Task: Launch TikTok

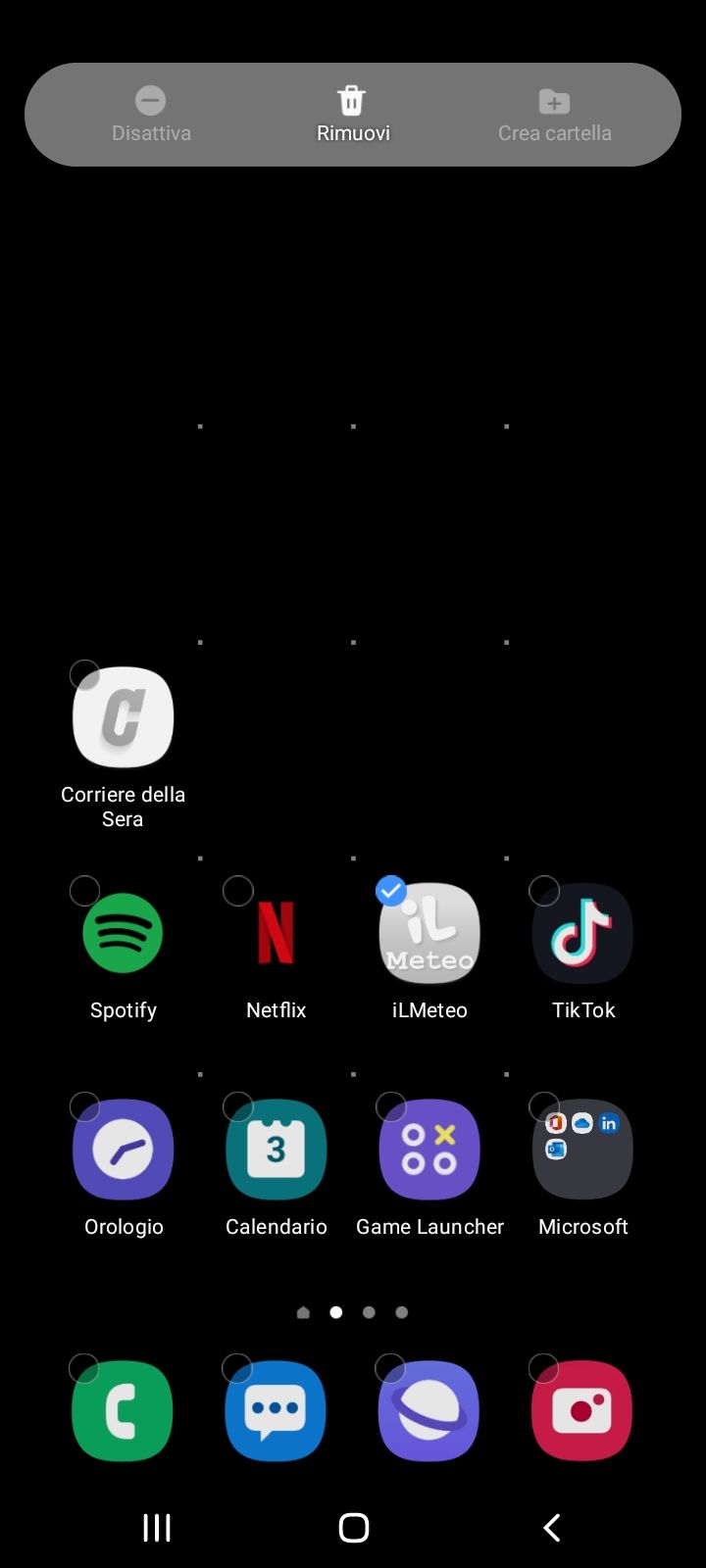Action: pos(582,932)
